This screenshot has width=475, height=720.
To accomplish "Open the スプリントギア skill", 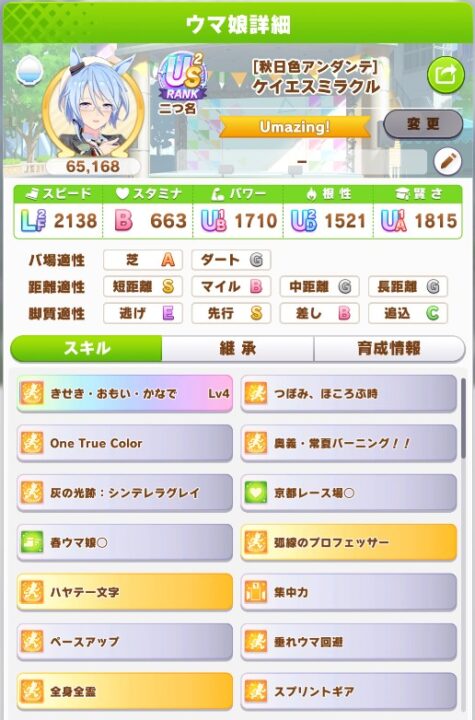I will [349, 691].
